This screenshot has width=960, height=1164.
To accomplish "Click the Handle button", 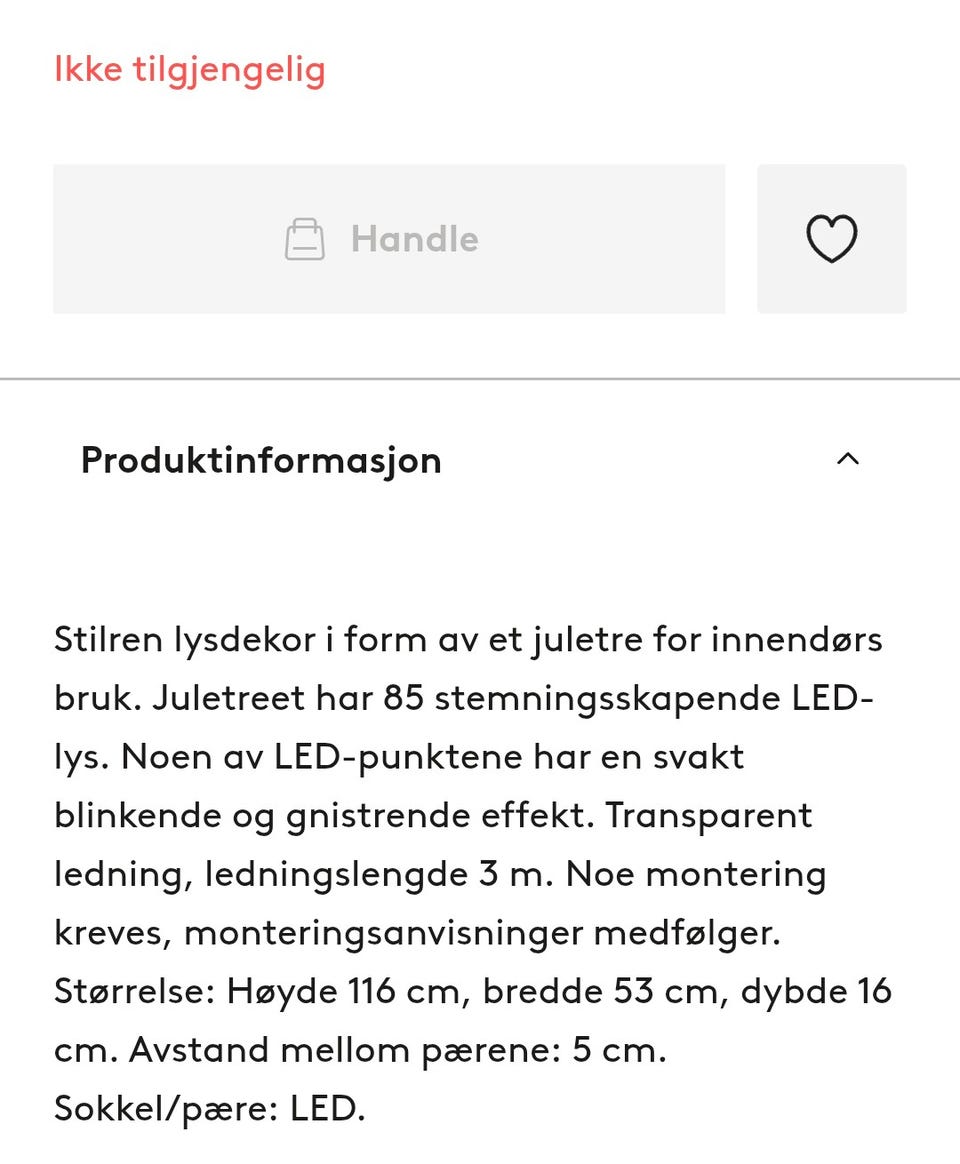I will [x=388, y=238].
